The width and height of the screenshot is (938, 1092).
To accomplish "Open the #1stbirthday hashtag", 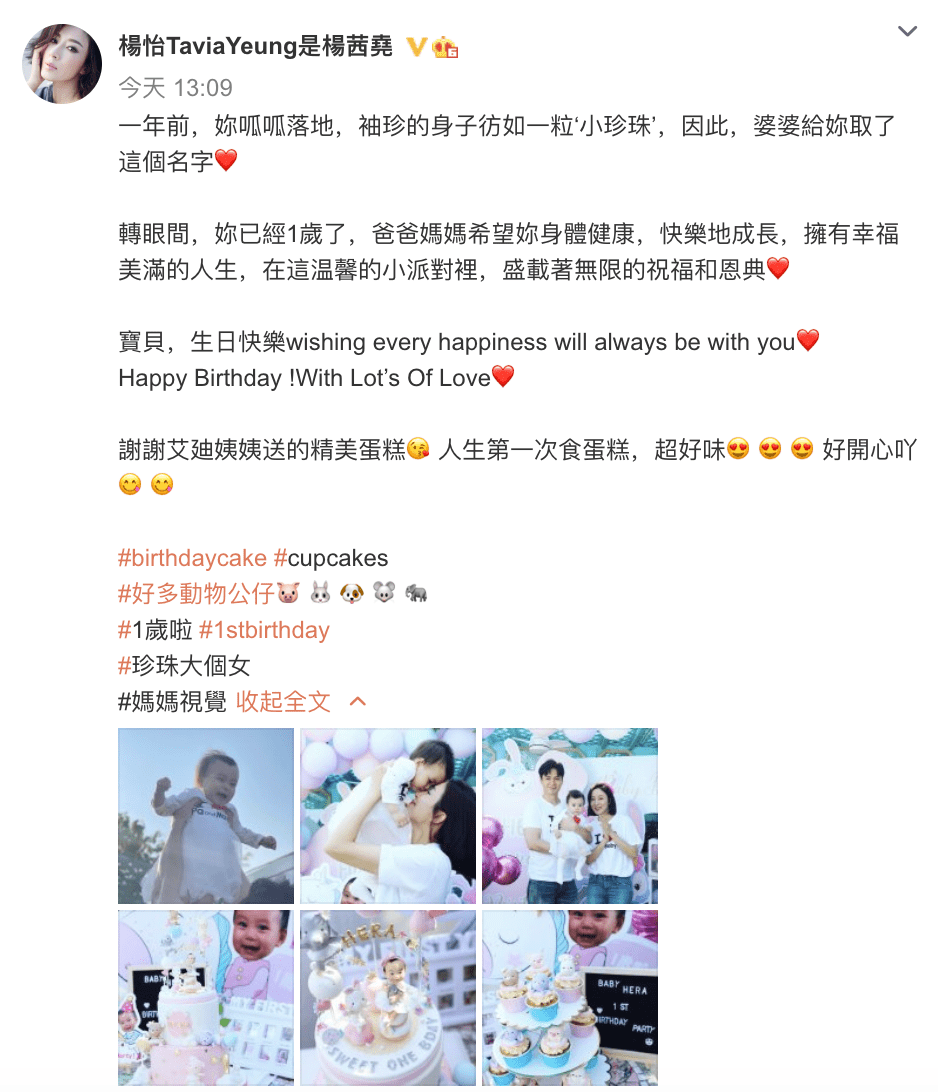I will [x=264, y=630].
